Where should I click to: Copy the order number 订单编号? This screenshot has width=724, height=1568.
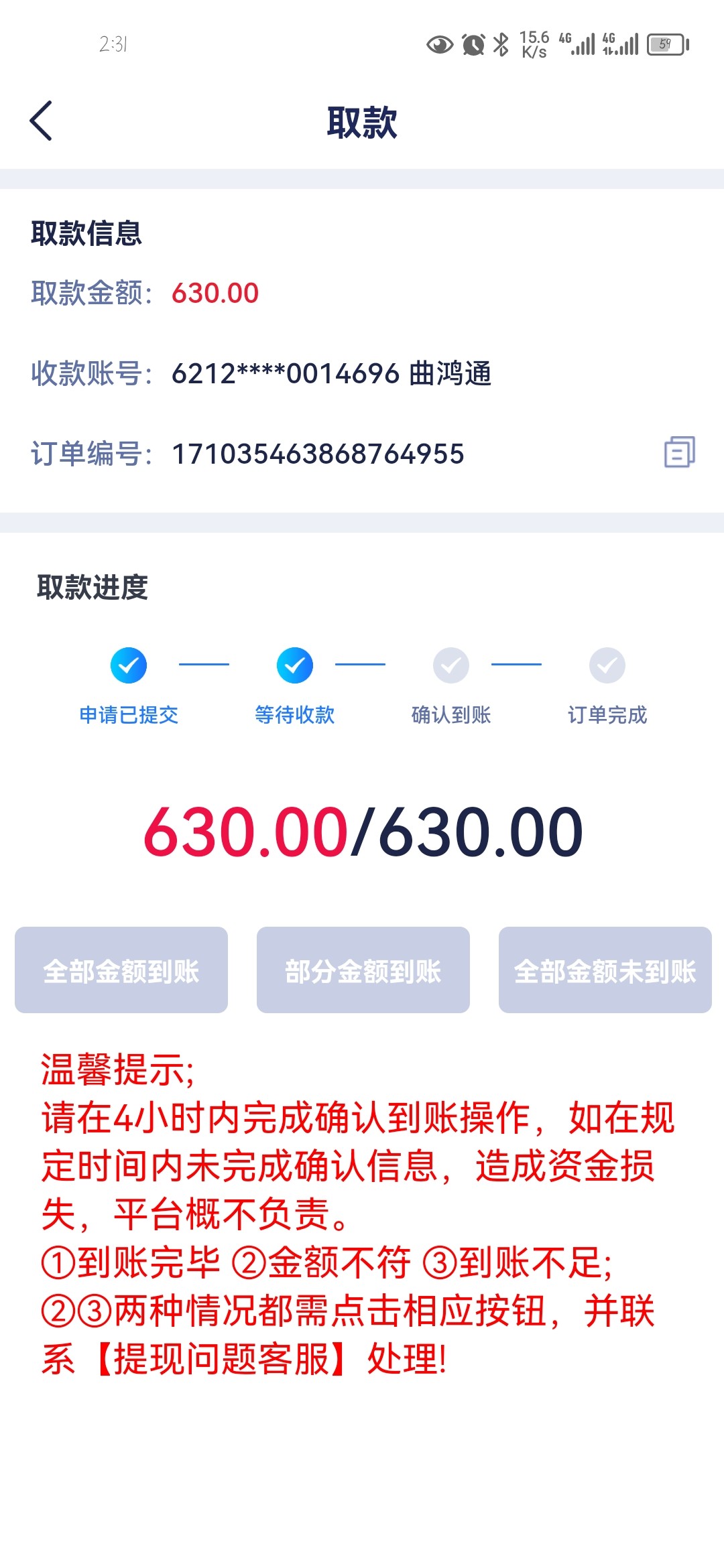coord(679,452)
